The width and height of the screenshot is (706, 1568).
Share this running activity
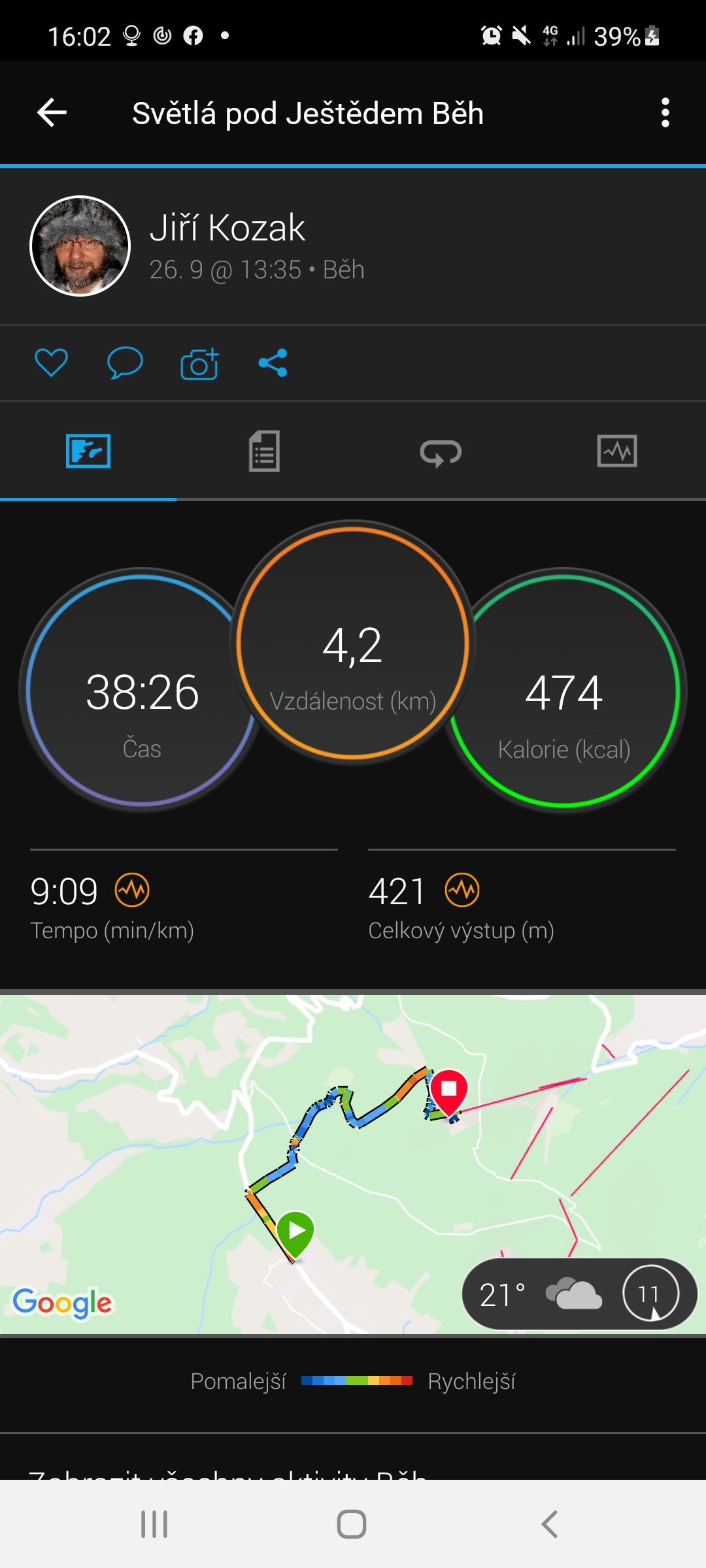point(273,363)
